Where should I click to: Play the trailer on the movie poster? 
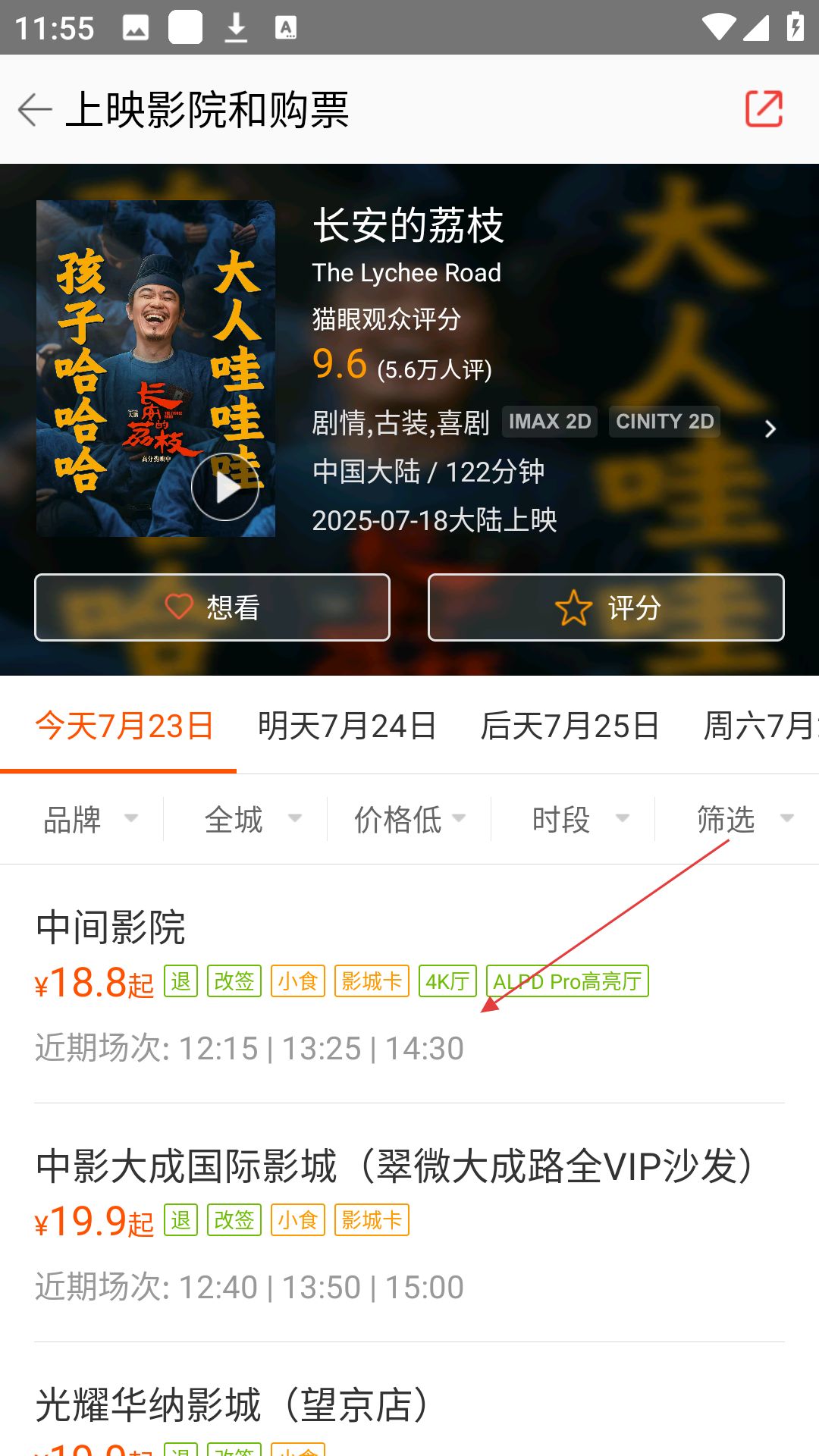(x=225, y=487)
